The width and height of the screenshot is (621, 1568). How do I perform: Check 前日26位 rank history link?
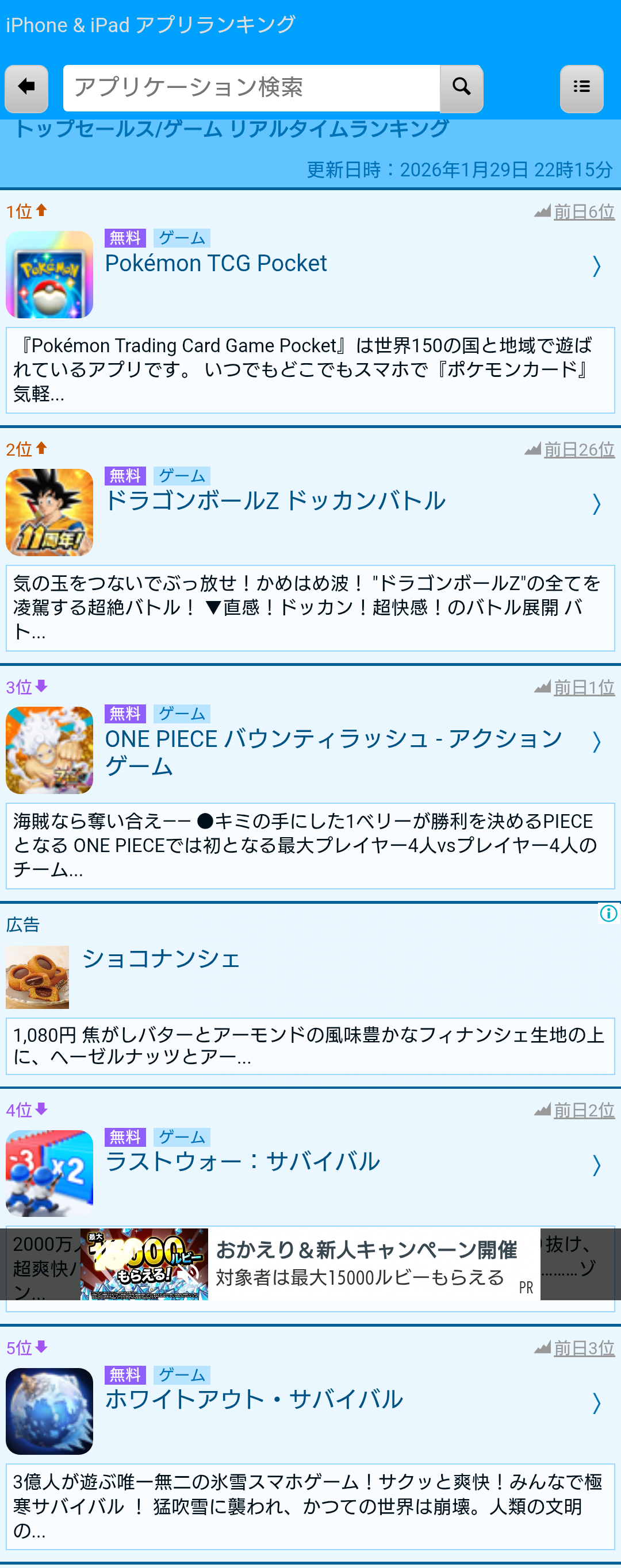click(578, 450)
